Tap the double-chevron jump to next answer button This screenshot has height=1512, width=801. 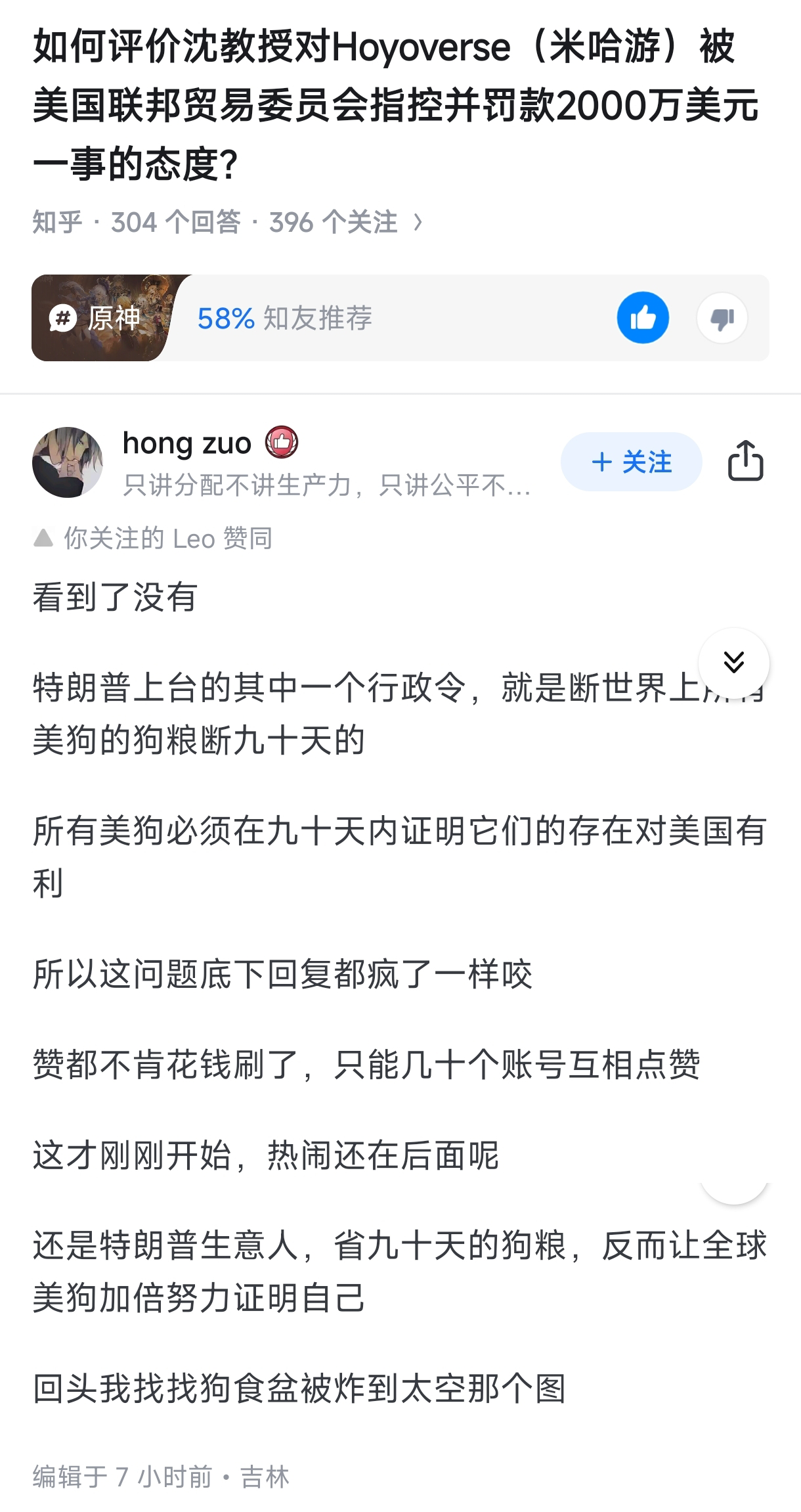coord(733,663)
